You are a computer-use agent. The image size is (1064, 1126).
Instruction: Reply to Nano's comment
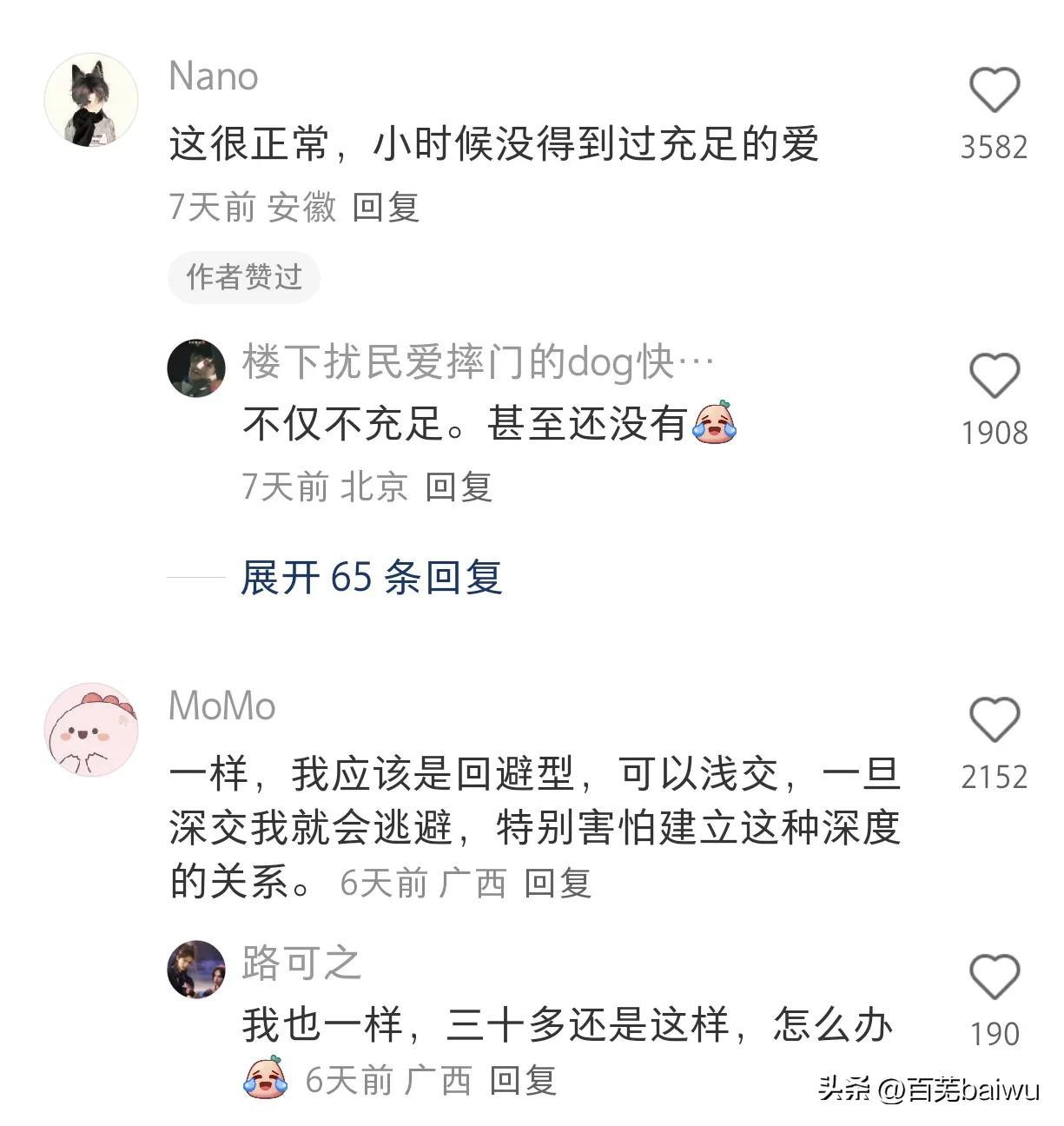pyautogui.click(x=387, y=208)
